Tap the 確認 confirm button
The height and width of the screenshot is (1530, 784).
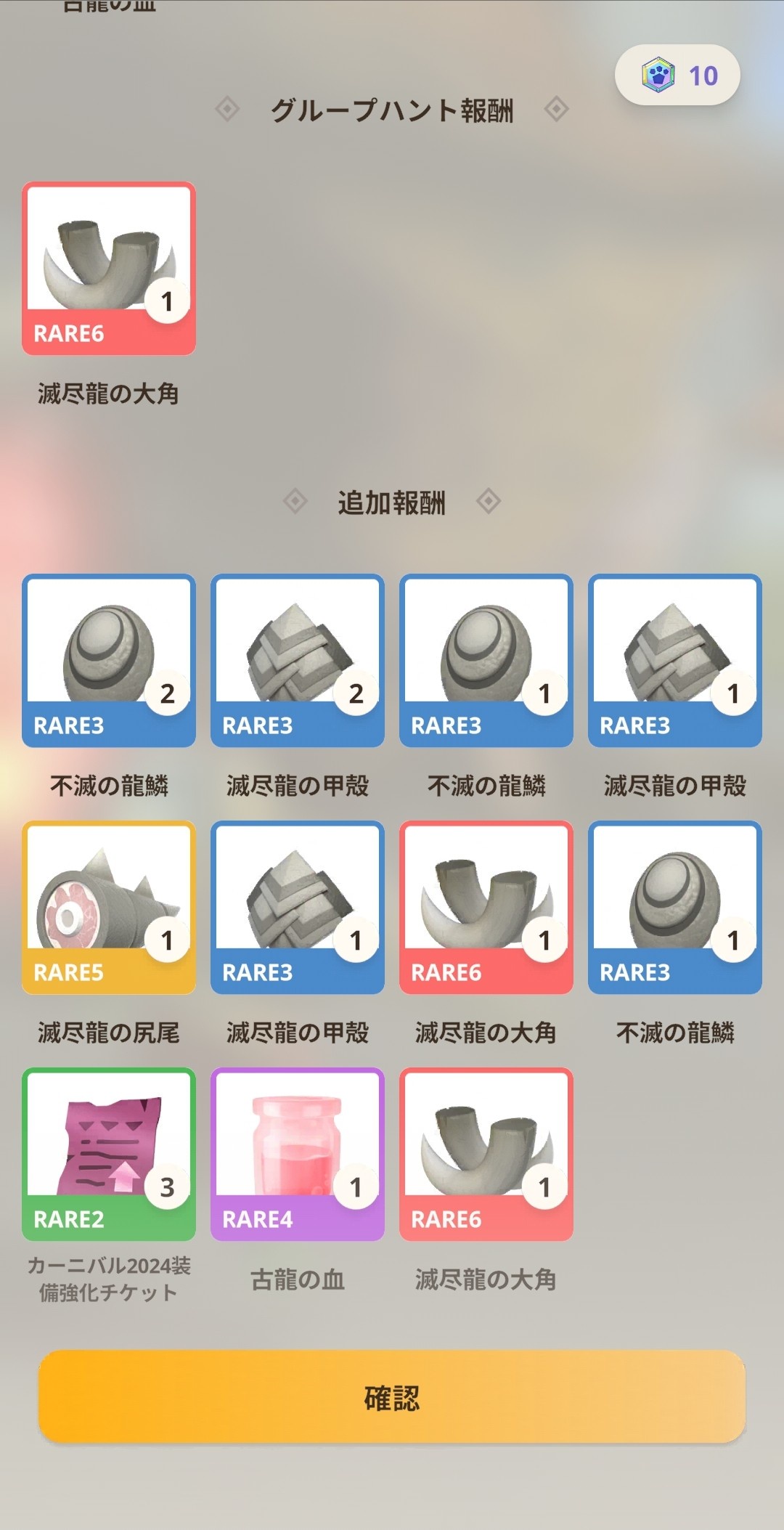point(392,1396)
